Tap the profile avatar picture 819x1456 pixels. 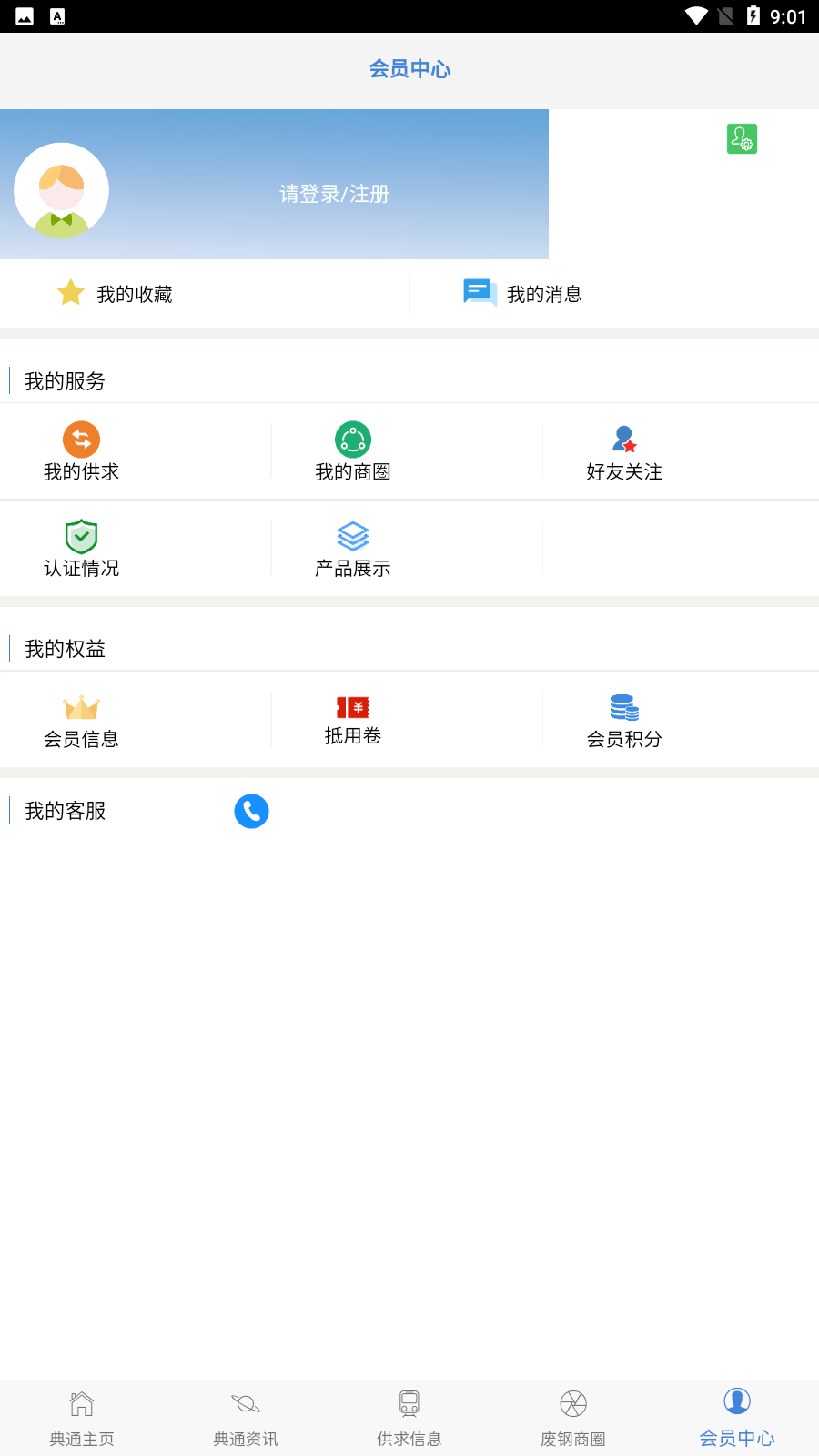[62, 190]
